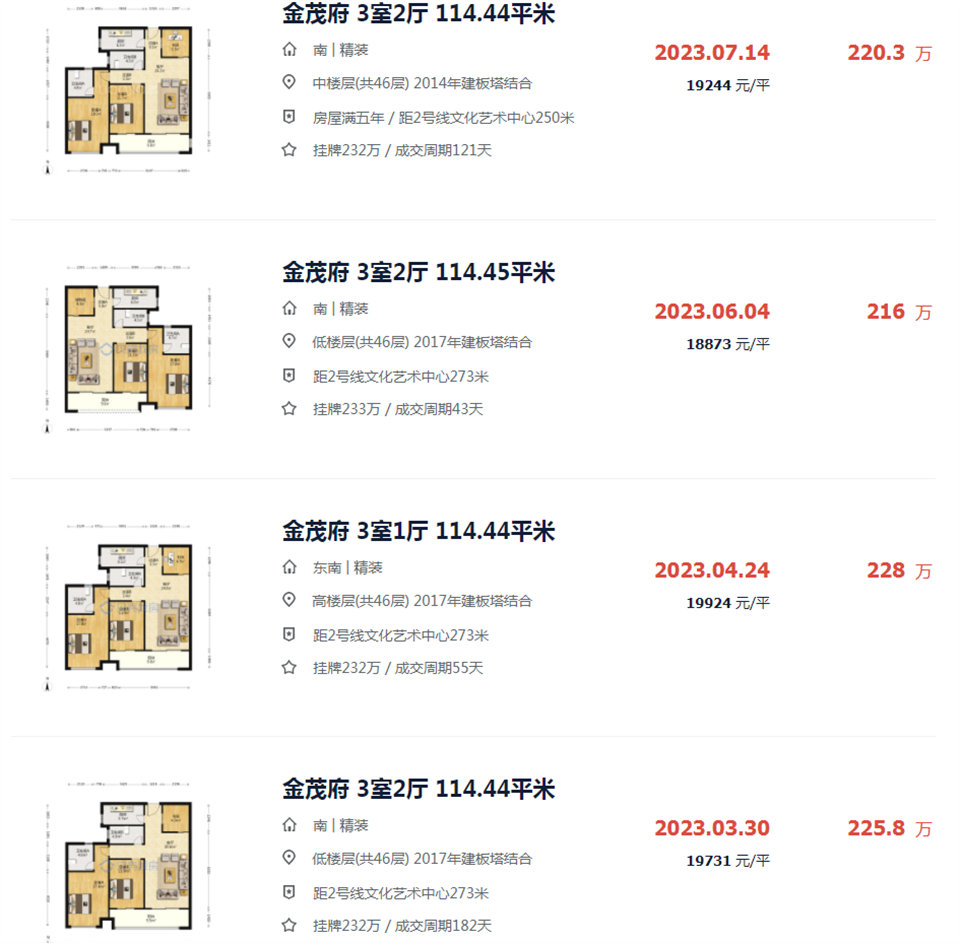Viewport: 960px width, 943px height.
Task: Open the 金茂府 3室2厅 114.45平米 listing
Action: tap(418, 272)
